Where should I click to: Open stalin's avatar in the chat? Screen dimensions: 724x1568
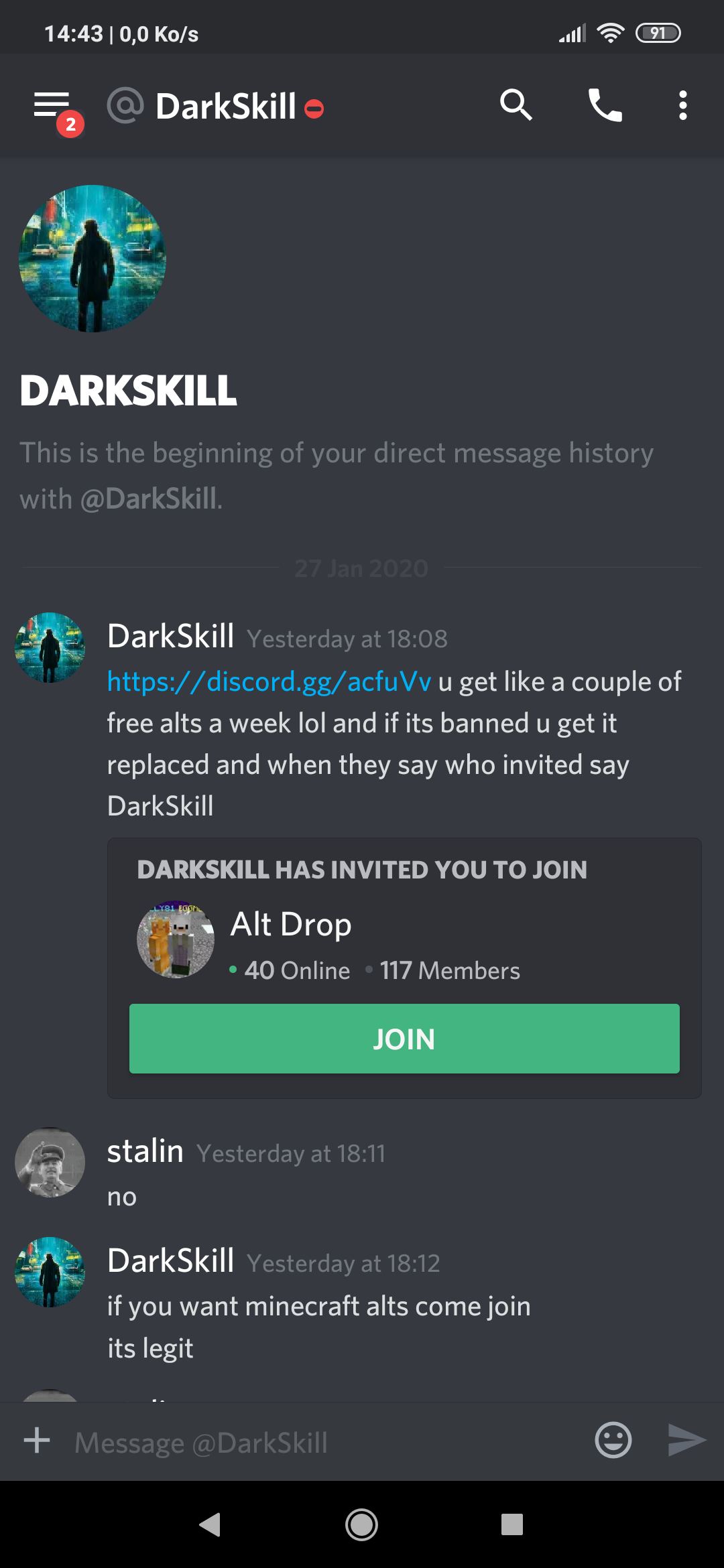[50, 1162]
